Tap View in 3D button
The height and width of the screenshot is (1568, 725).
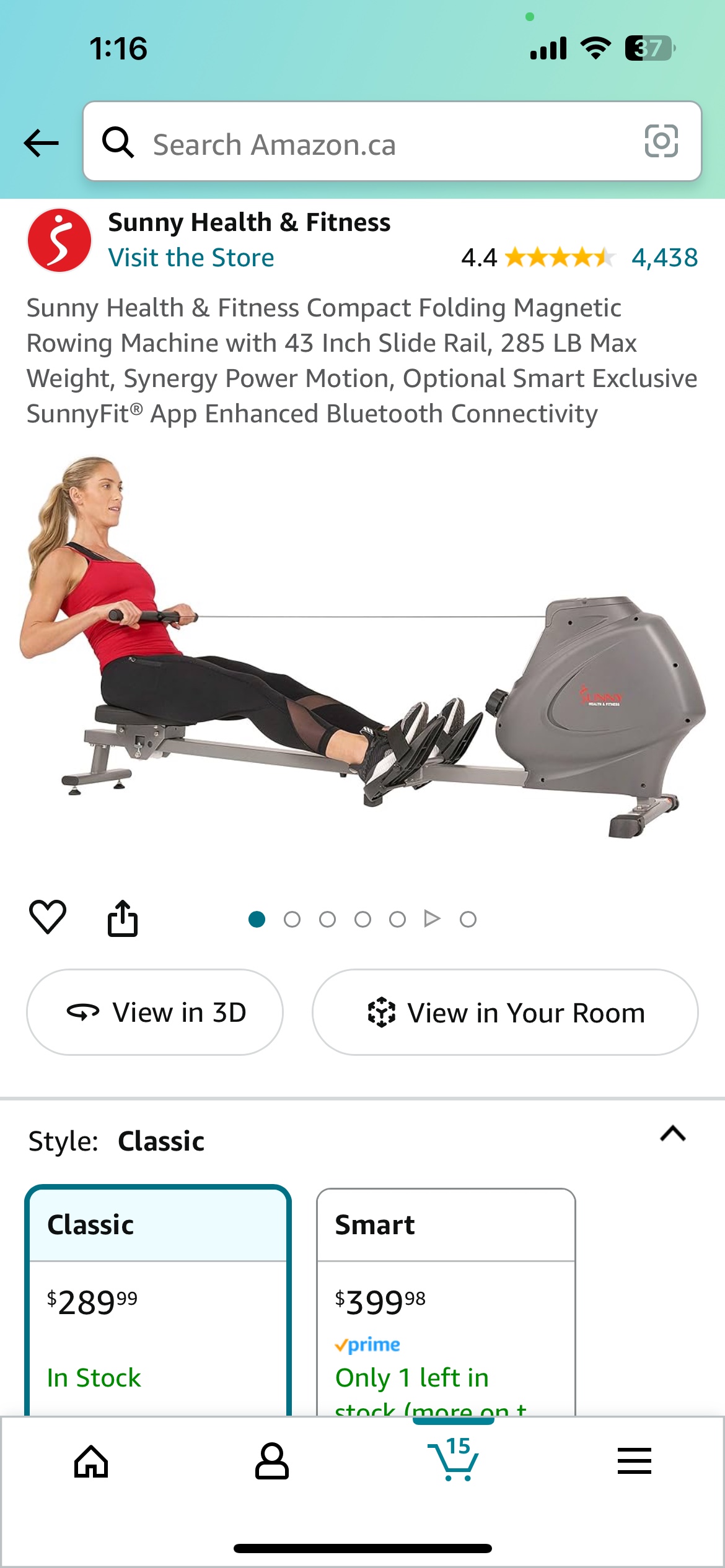[155, 1013]
